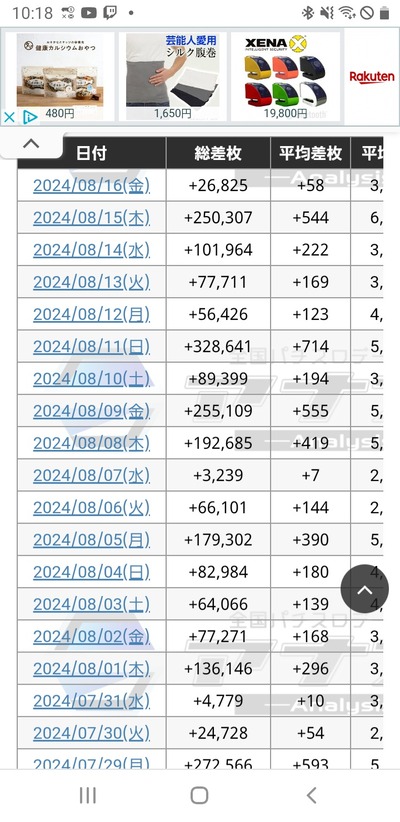The image size is (400, 822).
Task: Go back with the system back button
Action: click(x=311, y=795)
